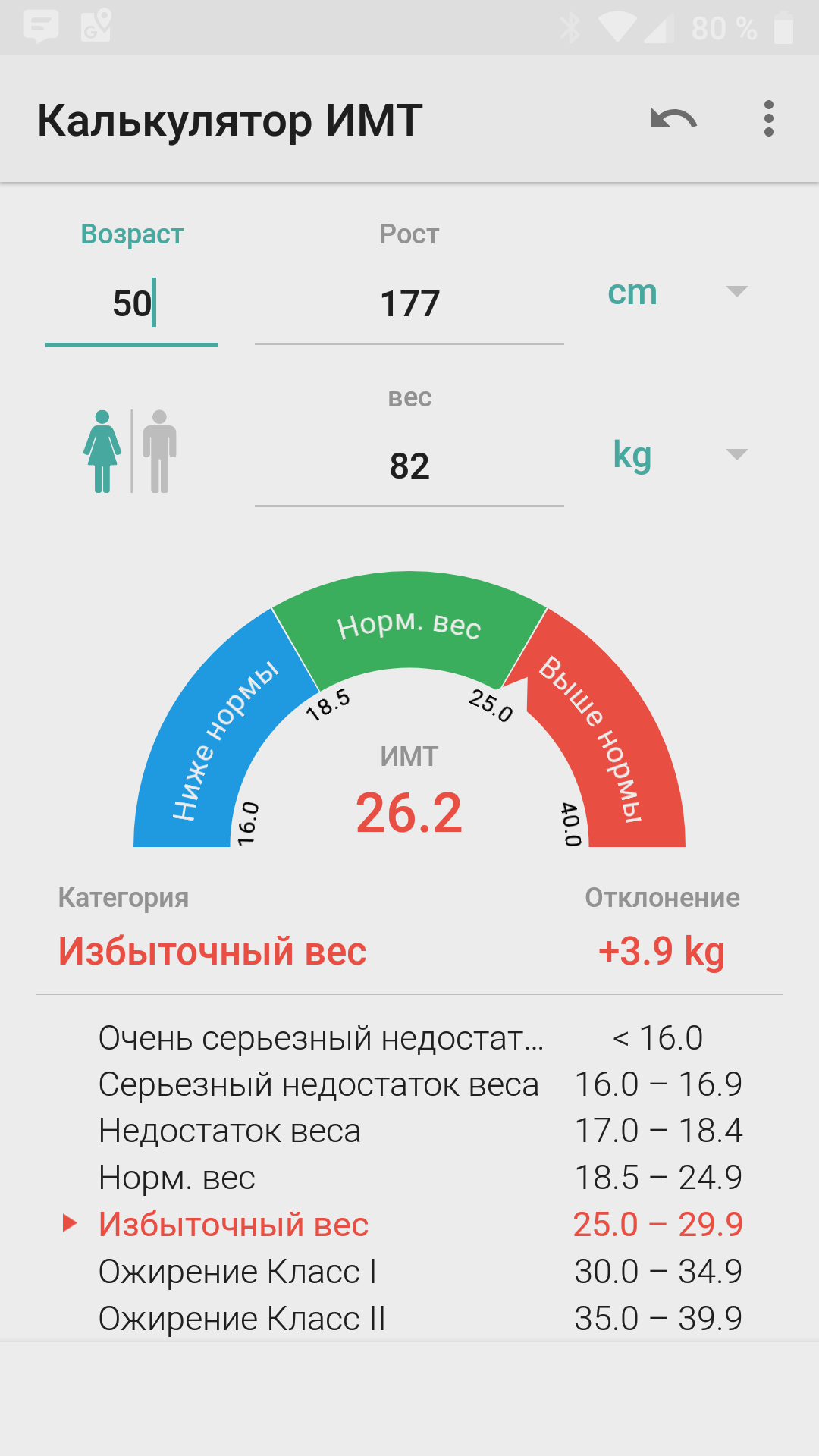Select the female gender icon
The height and width of the screenshot is (1456, 819).
(102, 452)
